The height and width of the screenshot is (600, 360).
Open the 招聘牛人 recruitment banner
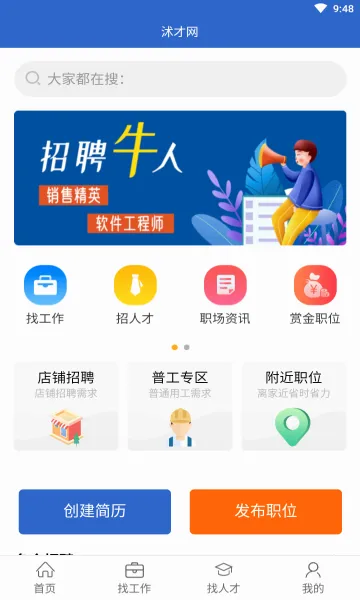[180, 178]
